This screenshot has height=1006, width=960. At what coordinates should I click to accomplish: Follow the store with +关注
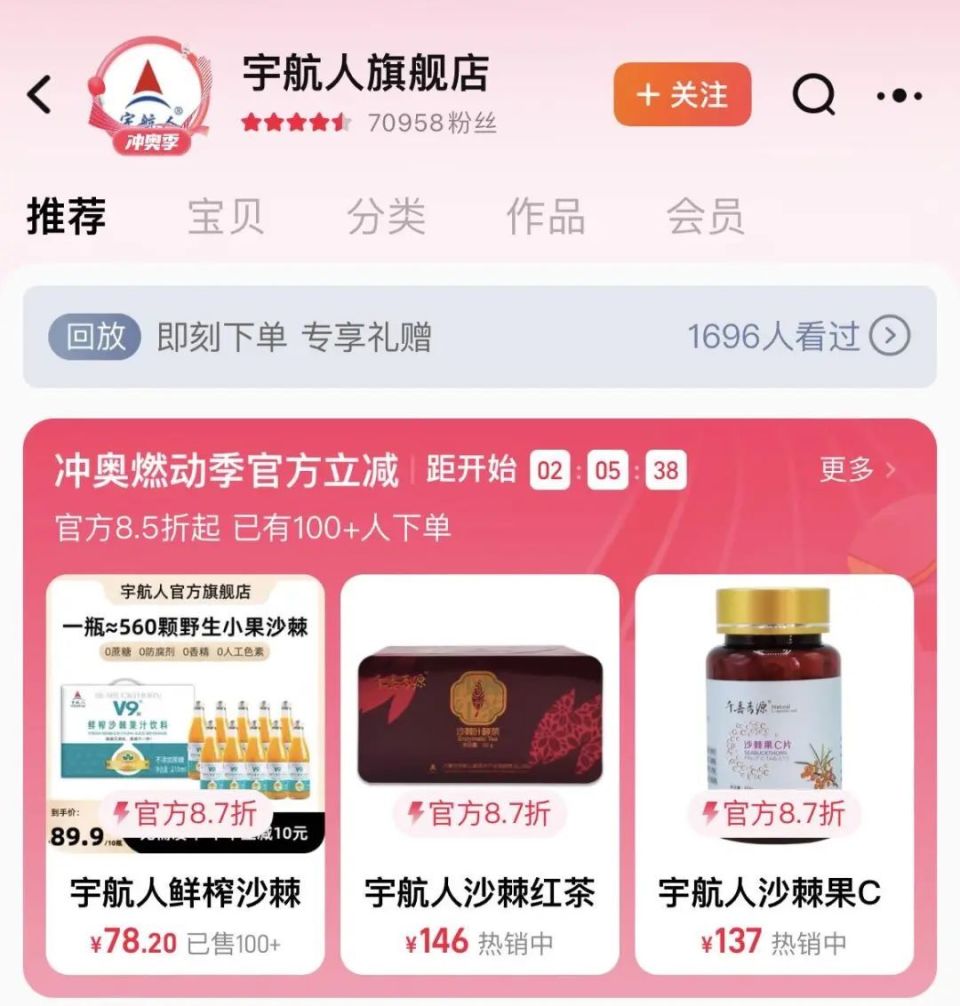[682, 95]
